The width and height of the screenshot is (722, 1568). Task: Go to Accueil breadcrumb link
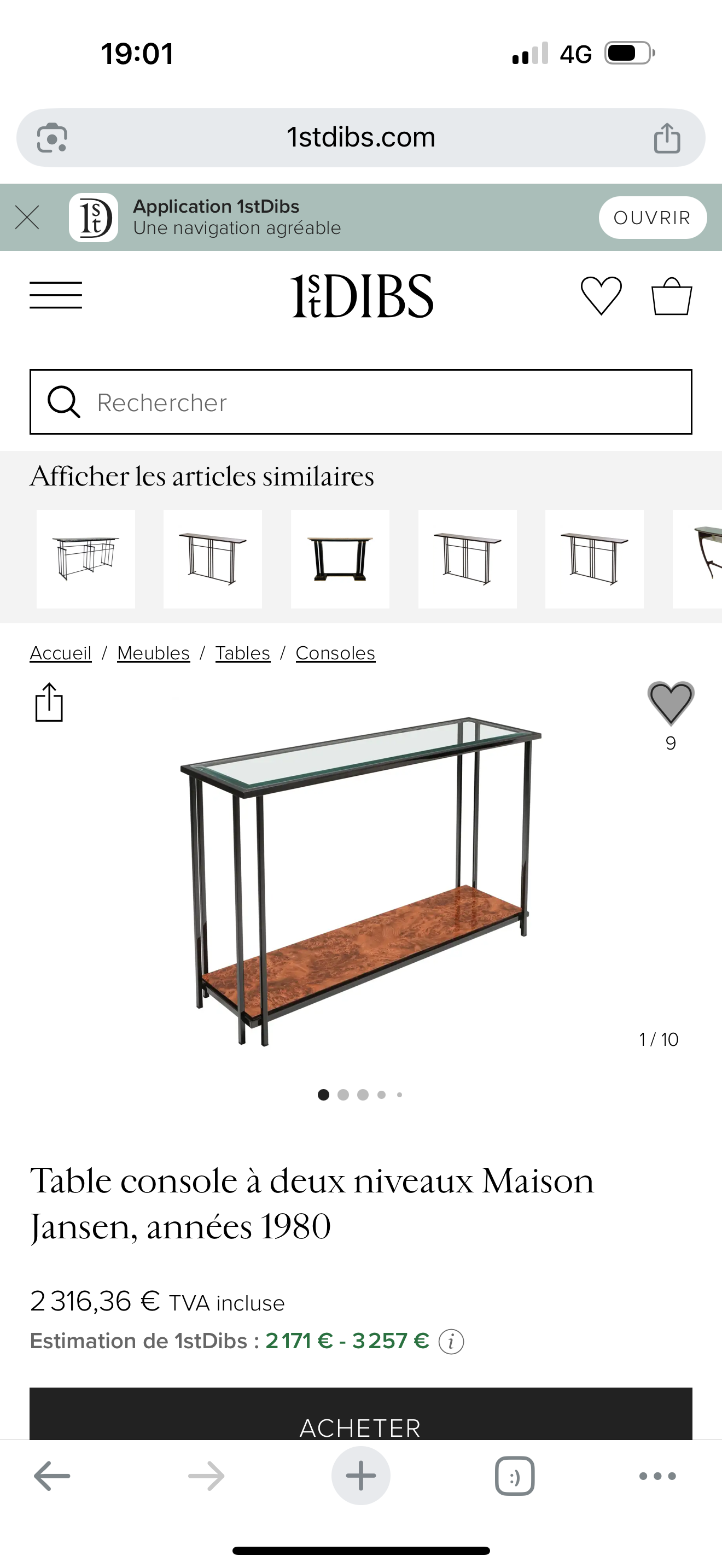coord(60,653)
